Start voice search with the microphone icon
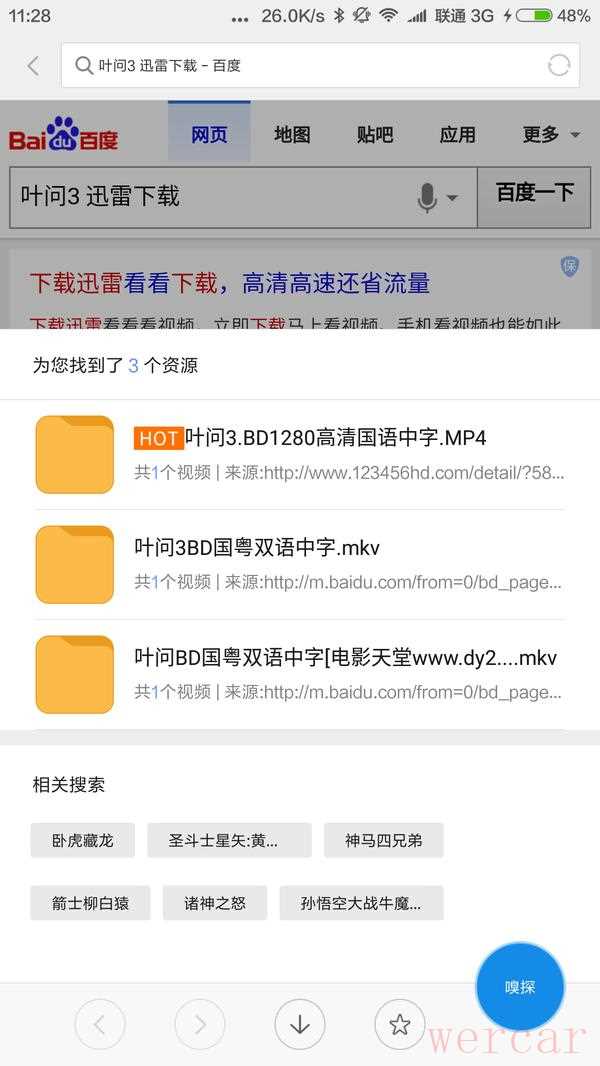 [x=428, y=197]
